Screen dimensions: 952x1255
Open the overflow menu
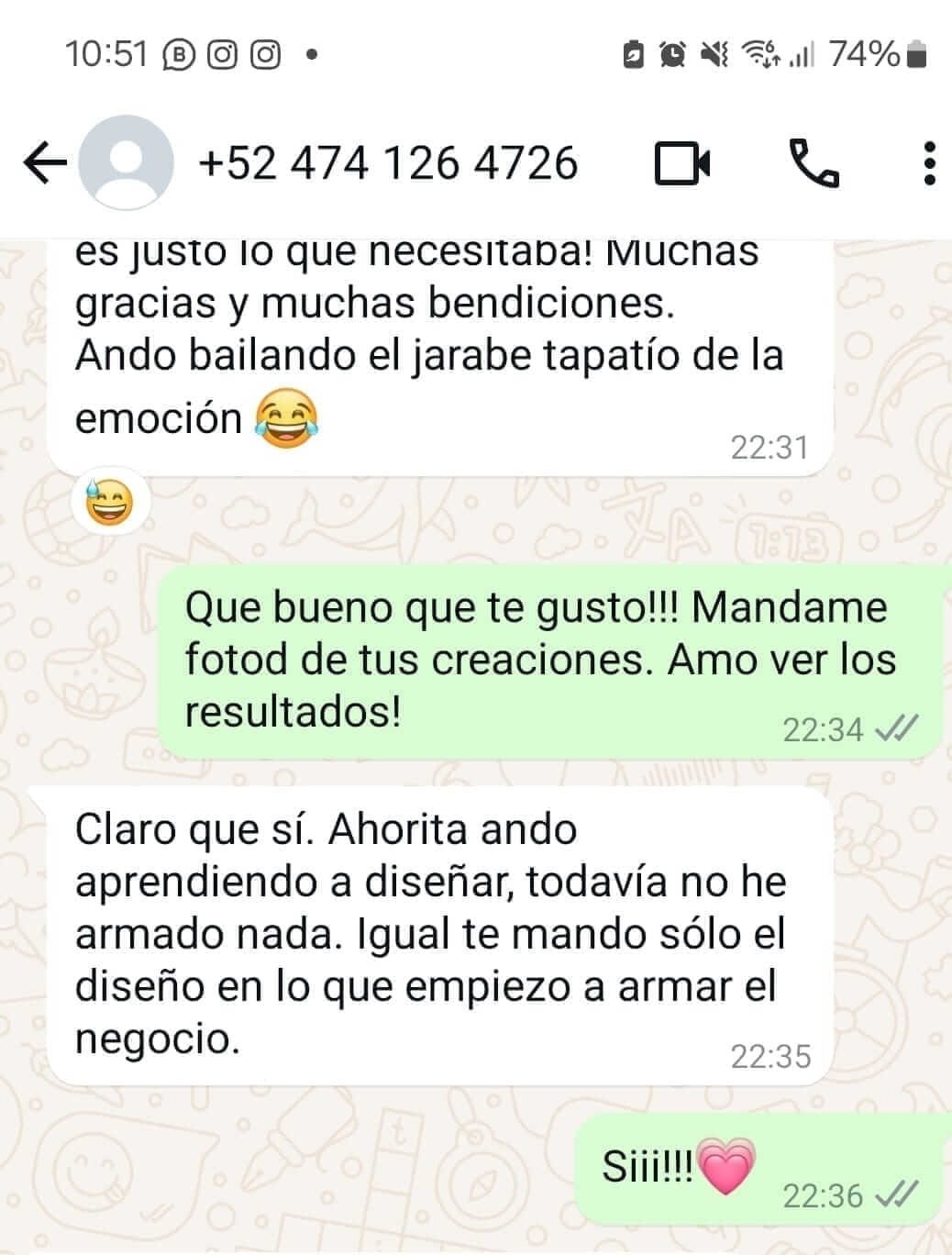[x=928, y=164]
